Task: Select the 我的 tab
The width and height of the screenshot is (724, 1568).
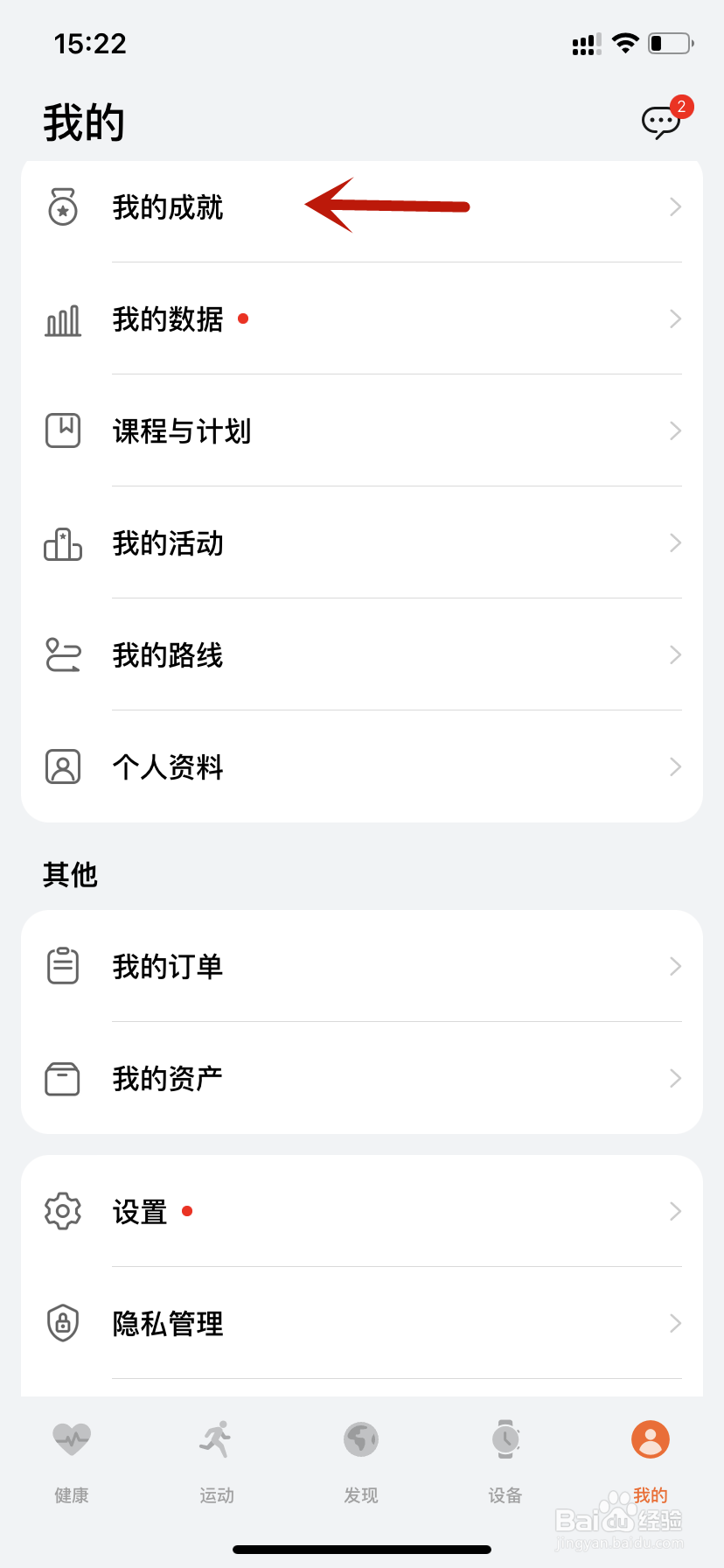Action: click(651, 1461)
